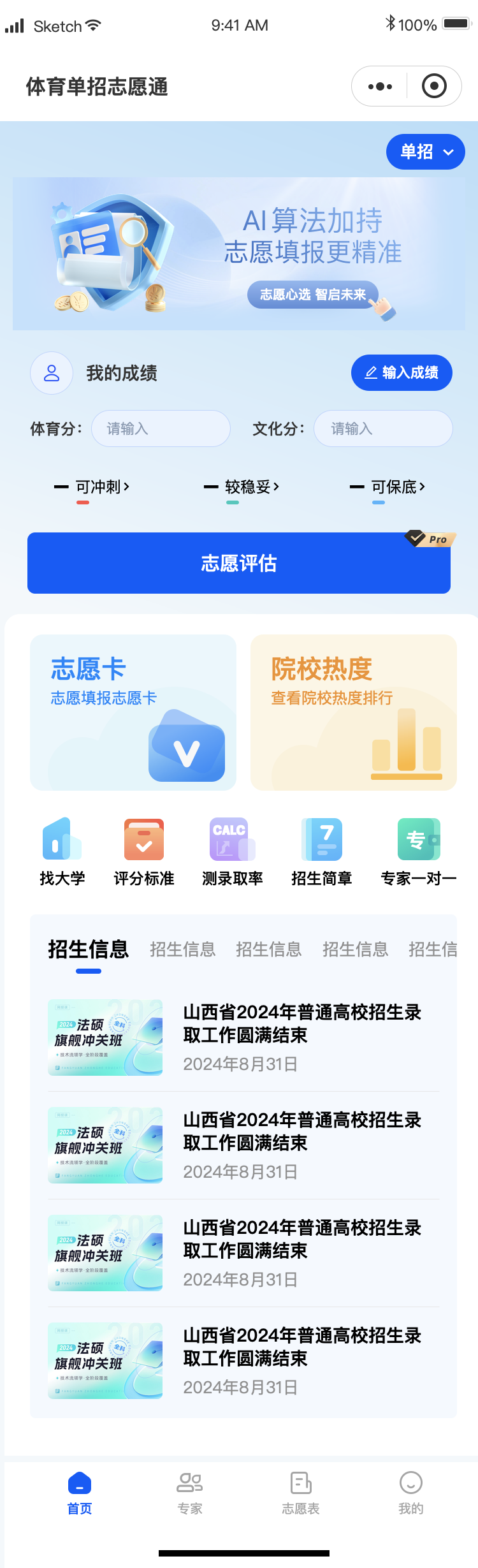Image resolution: width=478 pixels, height=1568 pixels.
Task: Open 专家一对一
Action: point(418,851)
